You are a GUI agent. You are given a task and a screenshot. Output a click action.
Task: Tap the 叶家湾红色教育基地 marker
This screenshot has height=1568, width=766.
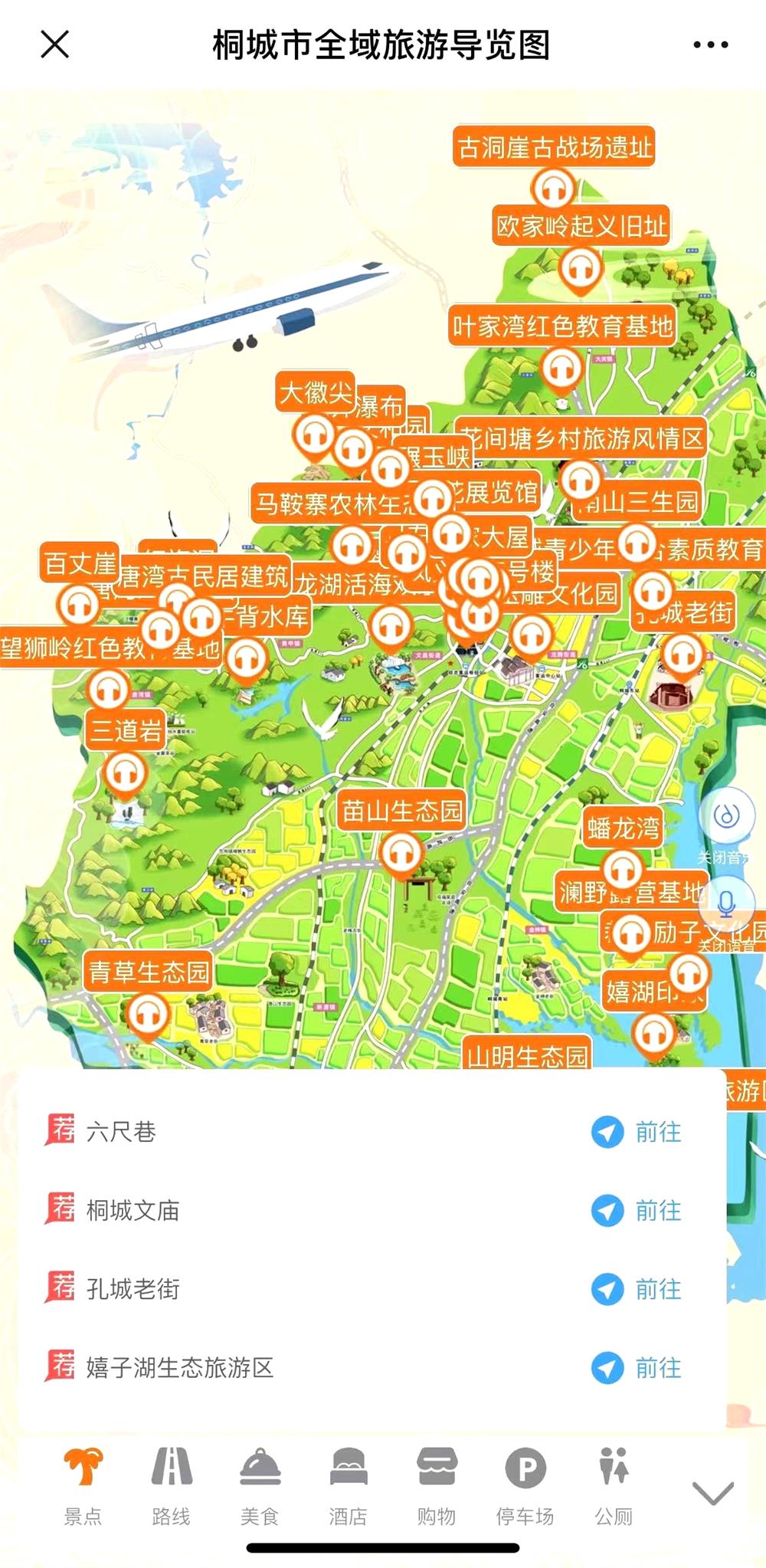coord(561,369)
